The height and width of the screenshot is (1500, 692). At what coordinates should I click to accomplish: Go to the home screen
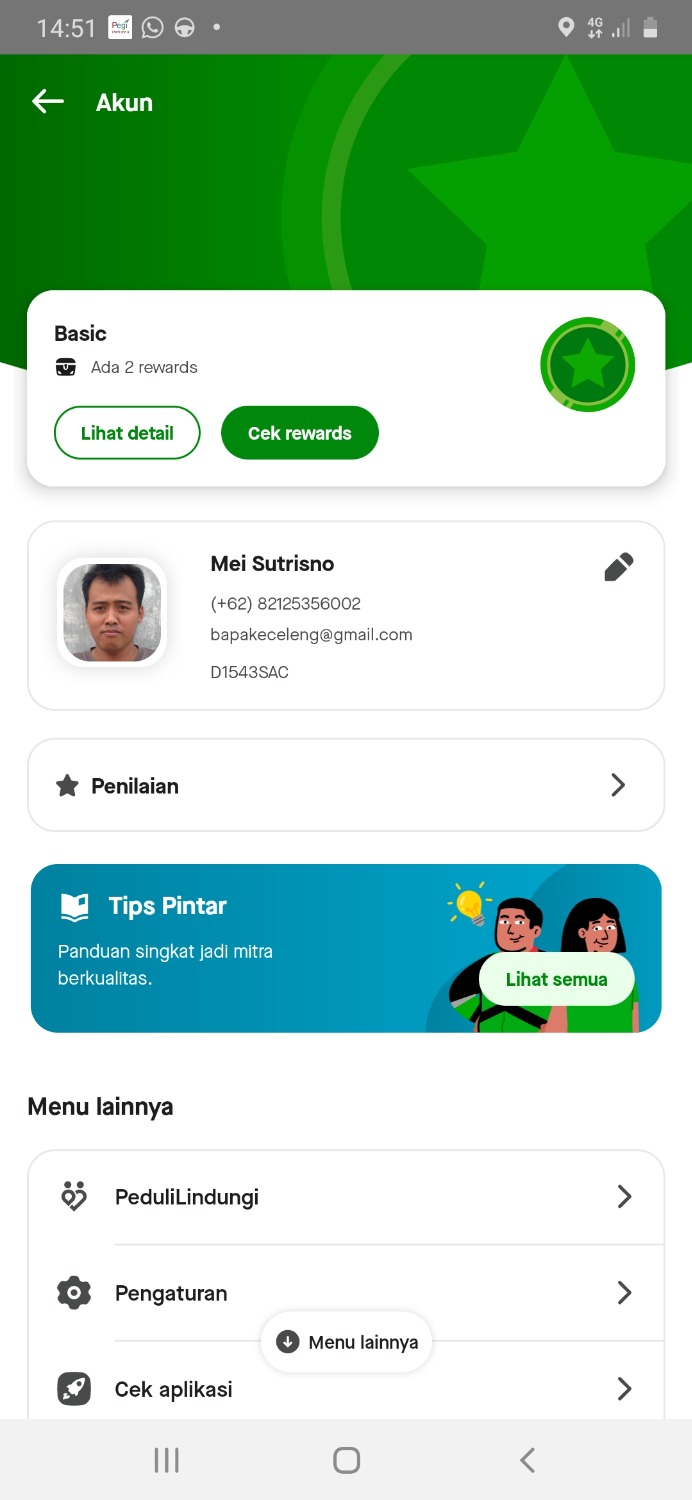tap(346, 1460)
